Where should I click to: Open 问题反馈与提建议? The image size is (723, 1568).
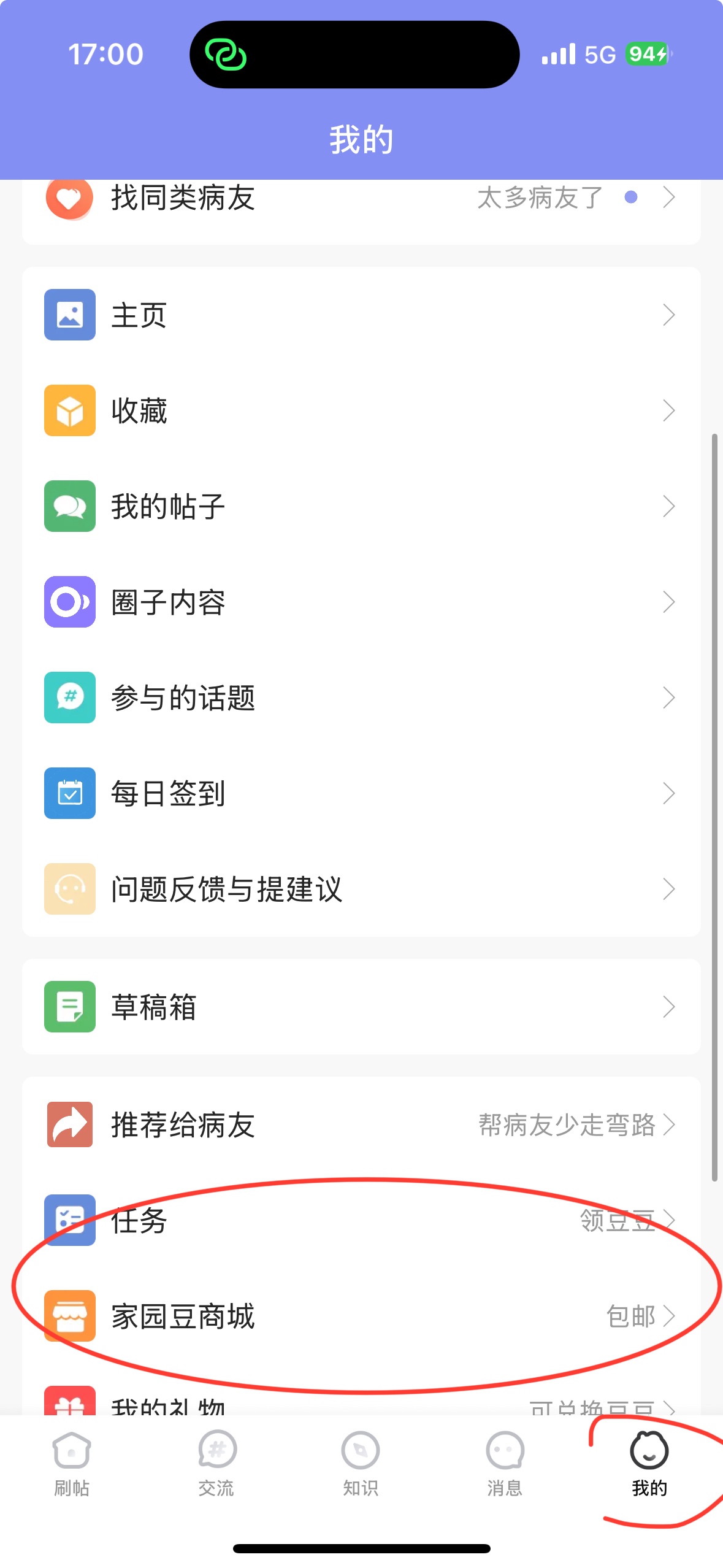(361, 890)
